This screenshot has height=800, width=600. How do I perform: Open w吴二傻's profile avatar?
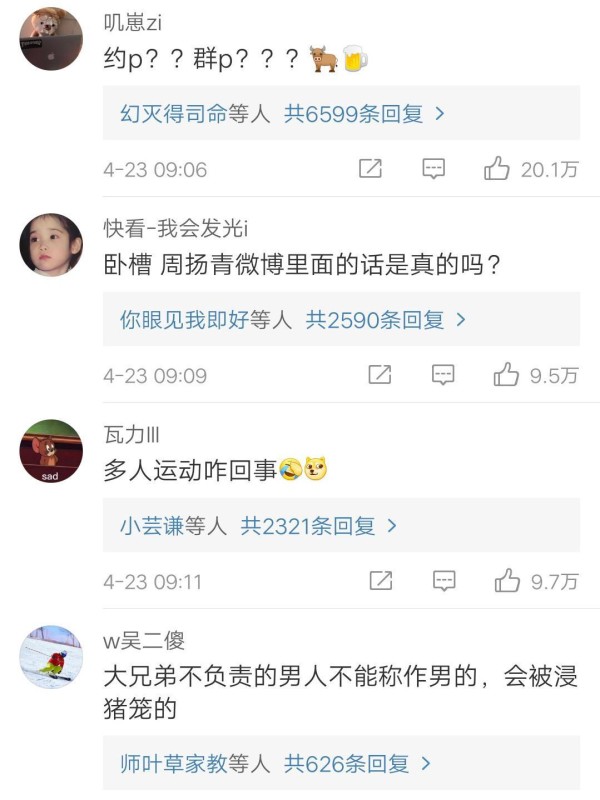tap(51, 657)
